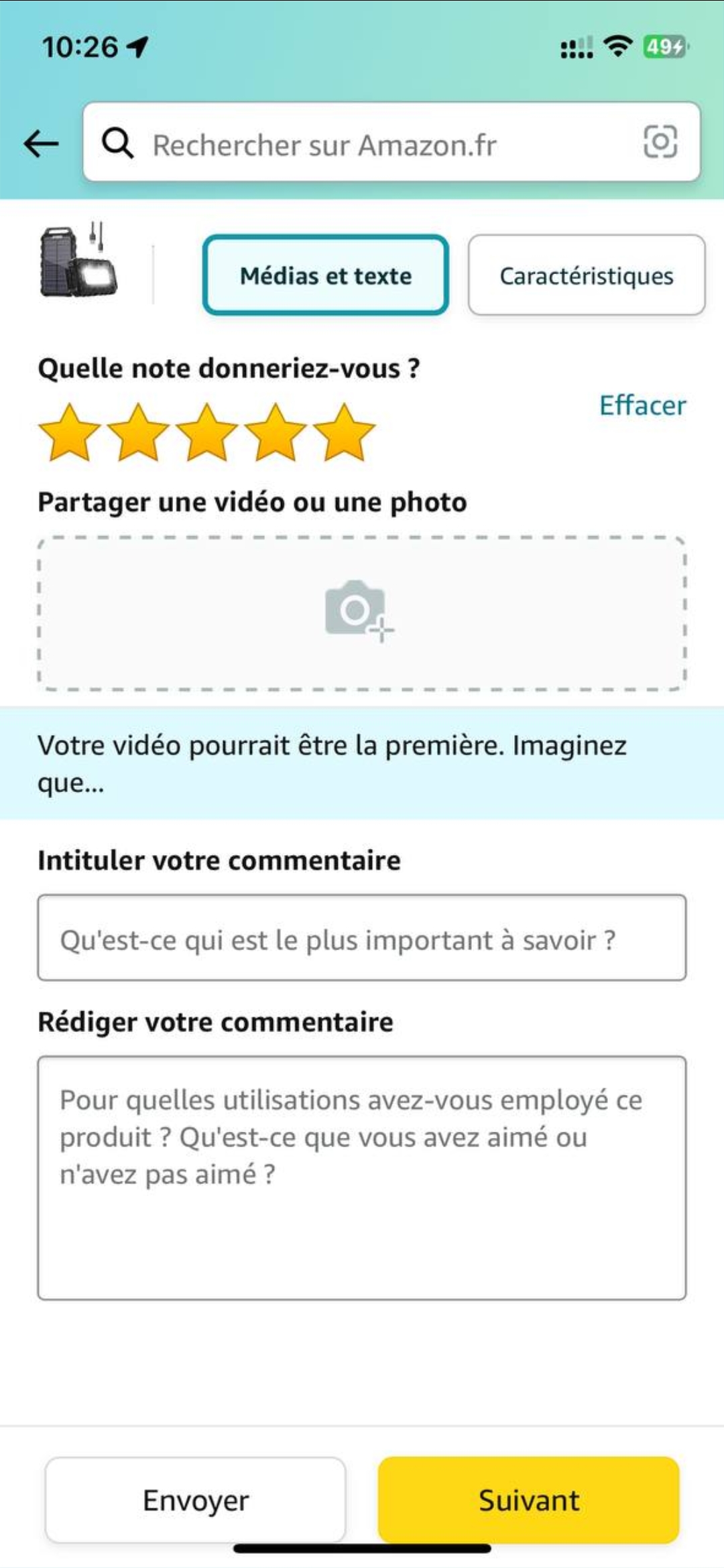Select the Médias et texte tab
The width and height of the screenshot is (724, 1568).
pyautogui.click(x=326, y=275)
